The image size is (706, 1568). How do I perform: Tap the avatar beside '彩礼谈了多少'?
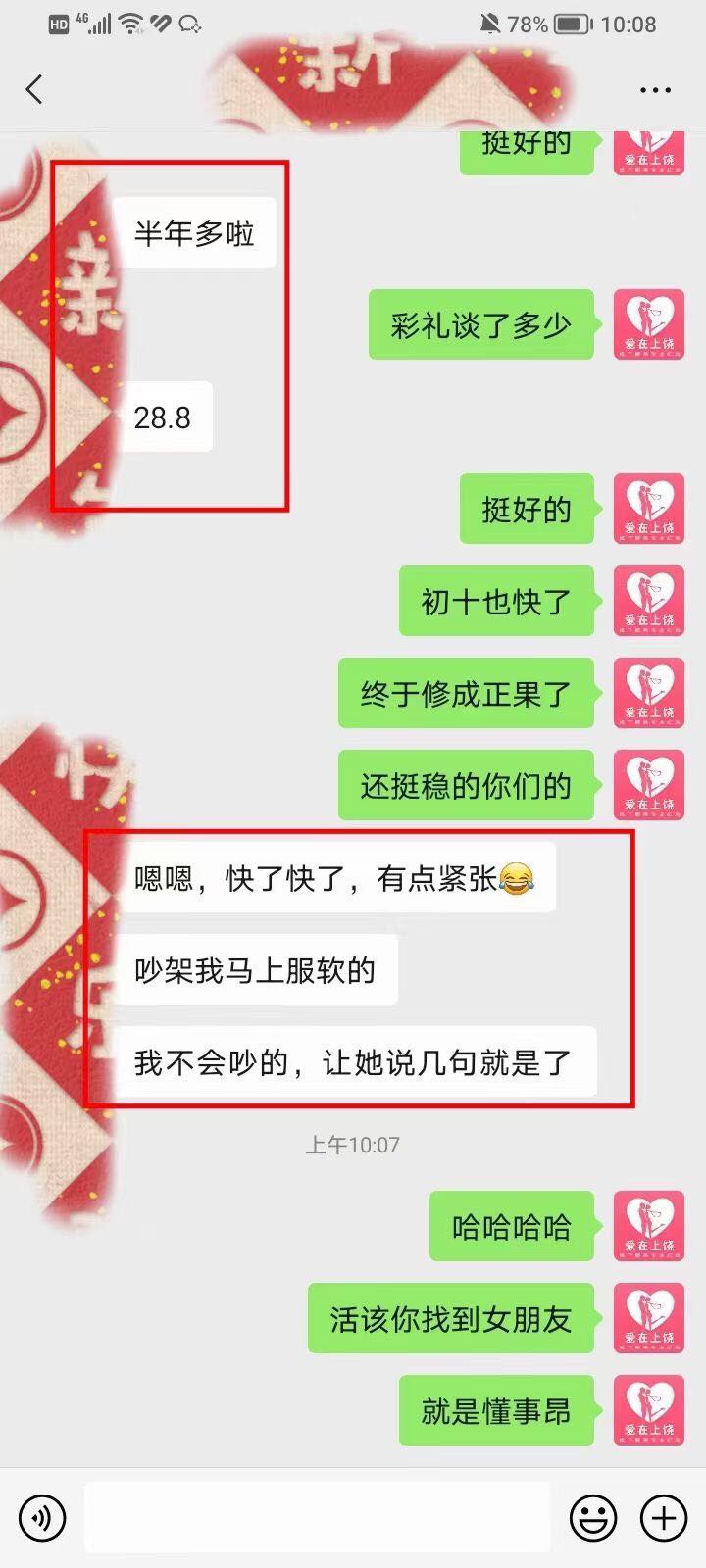(648, 324)
